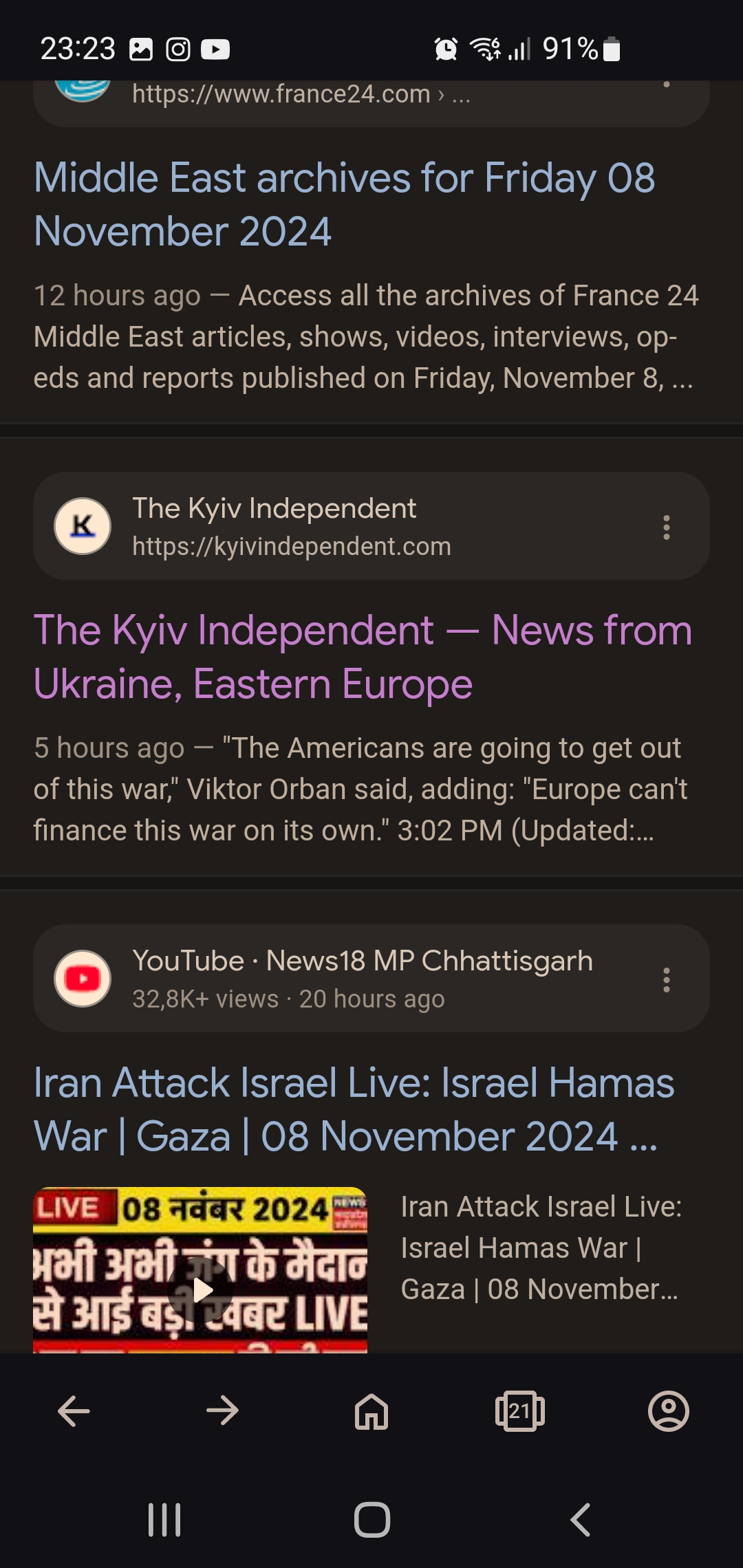Play the News18 live video thumbnail
The image size is (743, 1568).
click(200, 1270)
